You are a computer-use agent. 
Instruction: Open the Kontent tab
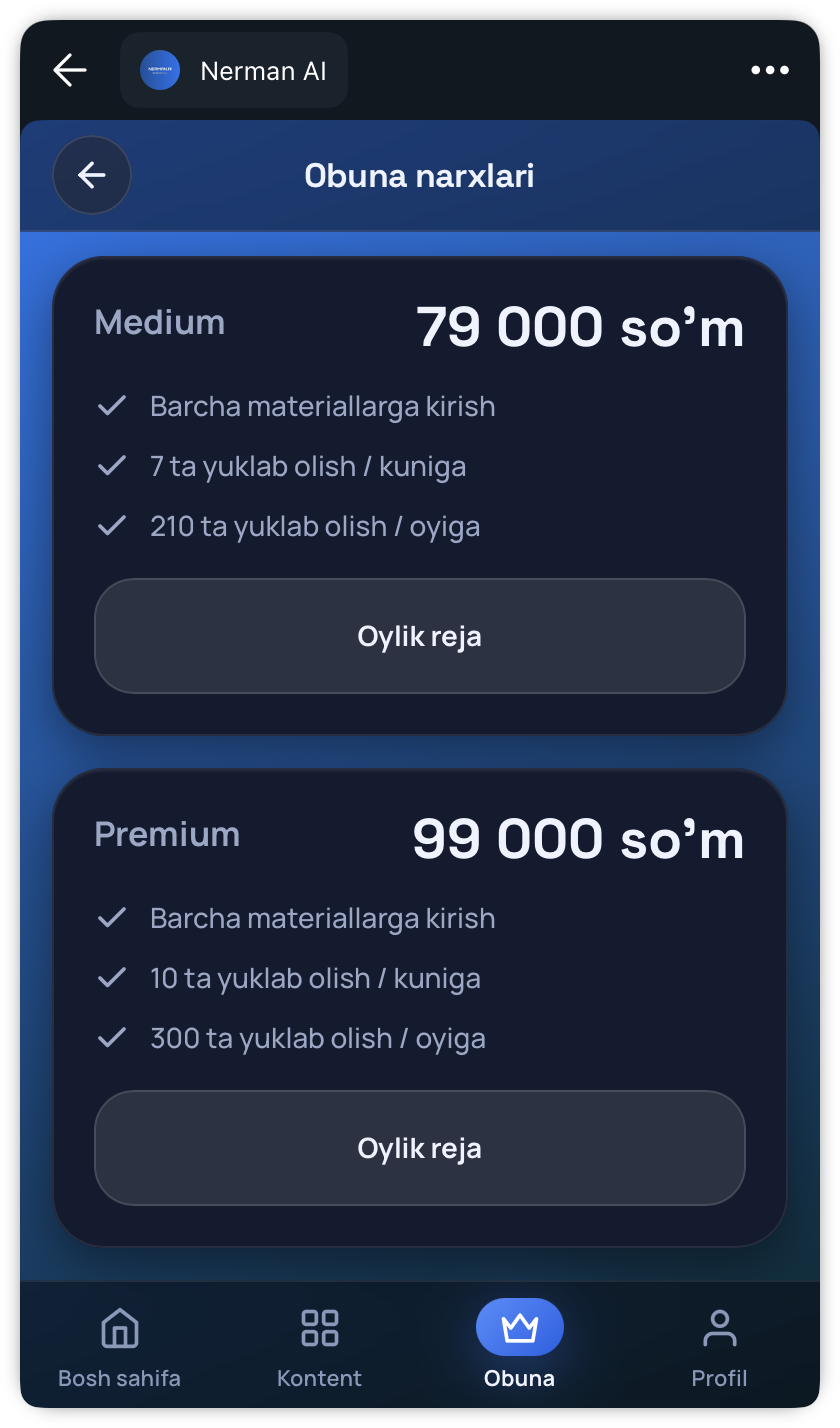(x=320, y=1347)
